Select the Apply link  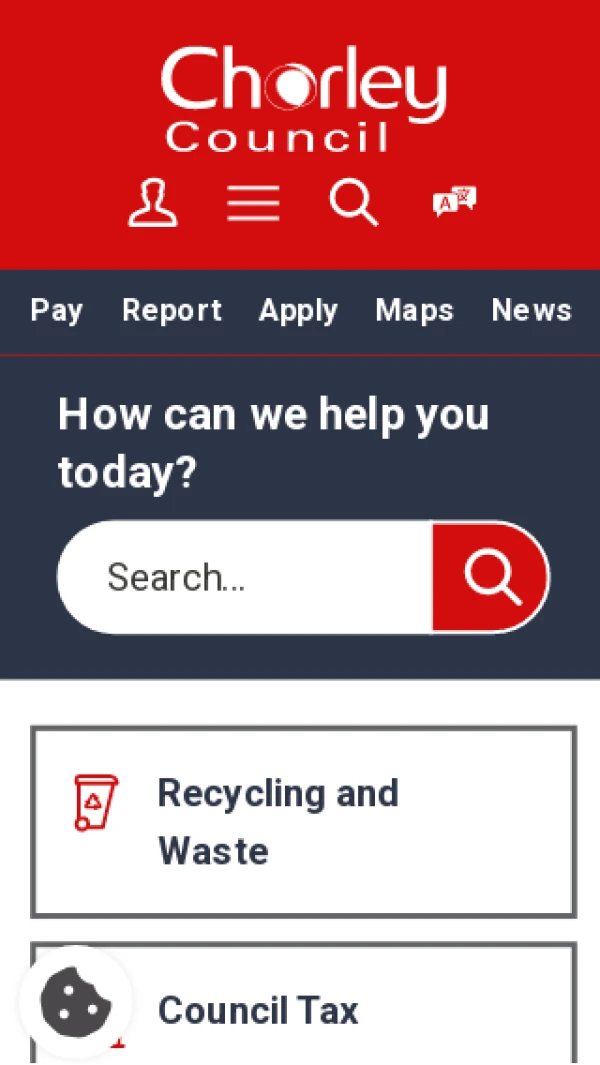coord(298,311)
